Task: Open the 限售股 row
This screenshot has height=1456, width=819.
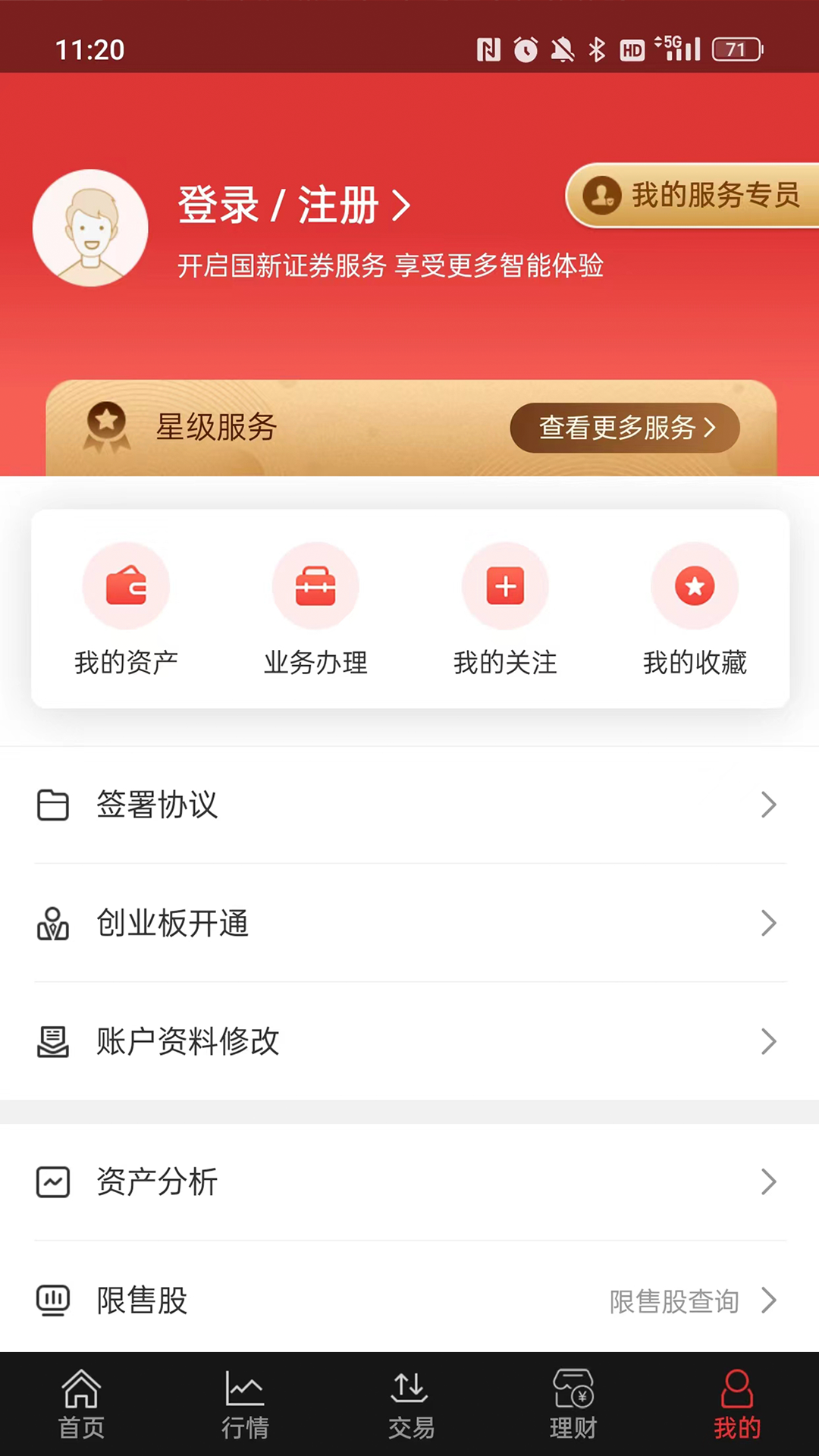Action: point(409,1300)
